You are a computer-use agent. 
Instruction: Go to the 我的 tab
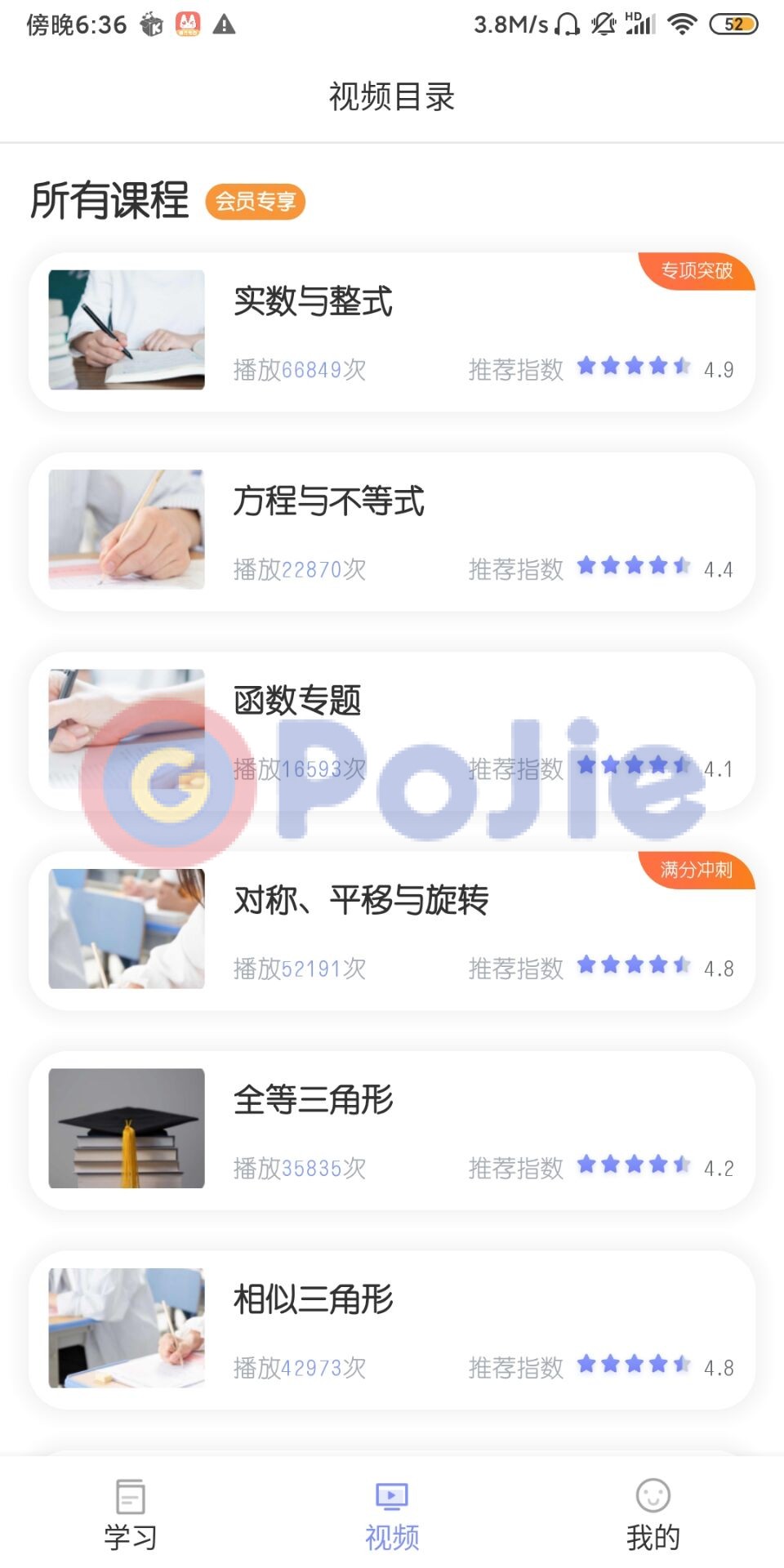pyautogui.click(x=653, y=1515)
